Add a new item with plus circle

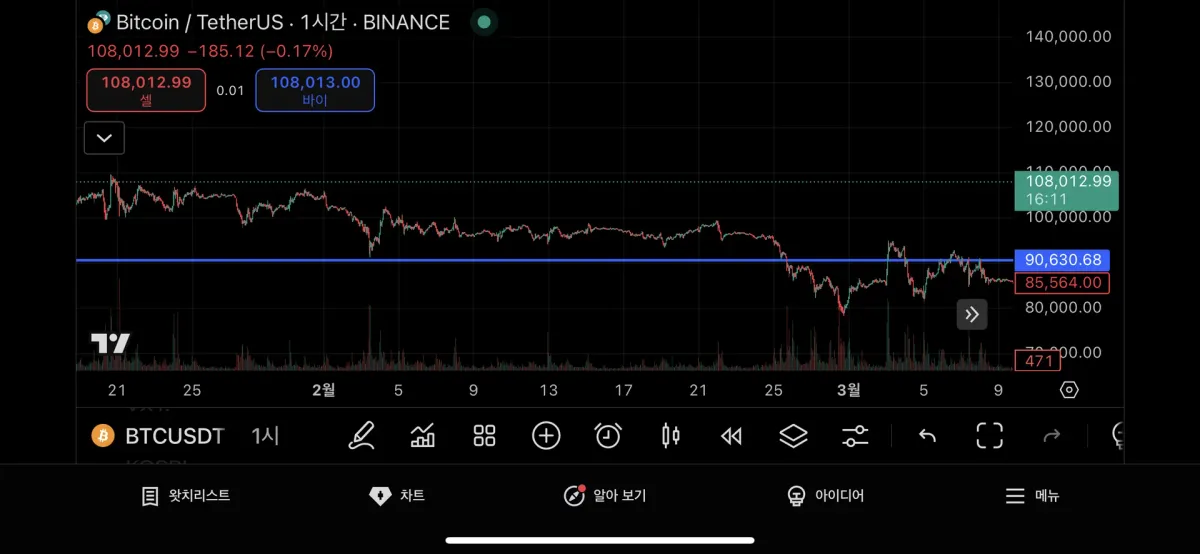coord(546,435)
